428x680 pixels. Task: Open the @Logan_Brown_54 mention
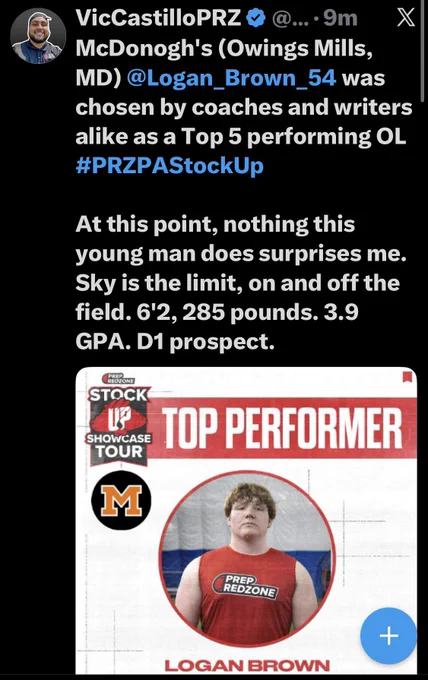coord(231,78)
